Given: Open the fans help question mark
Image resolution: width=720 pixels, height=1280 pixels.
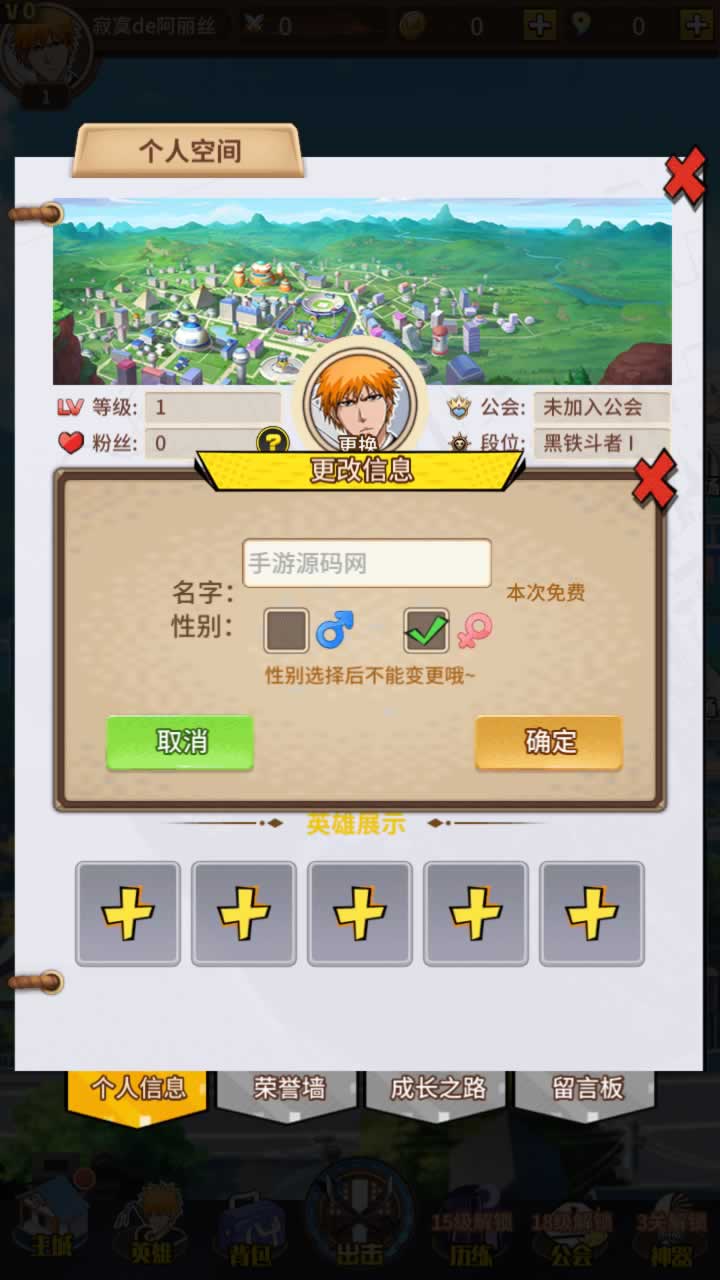Looking at the screenshot, I should tap(272, 441).
